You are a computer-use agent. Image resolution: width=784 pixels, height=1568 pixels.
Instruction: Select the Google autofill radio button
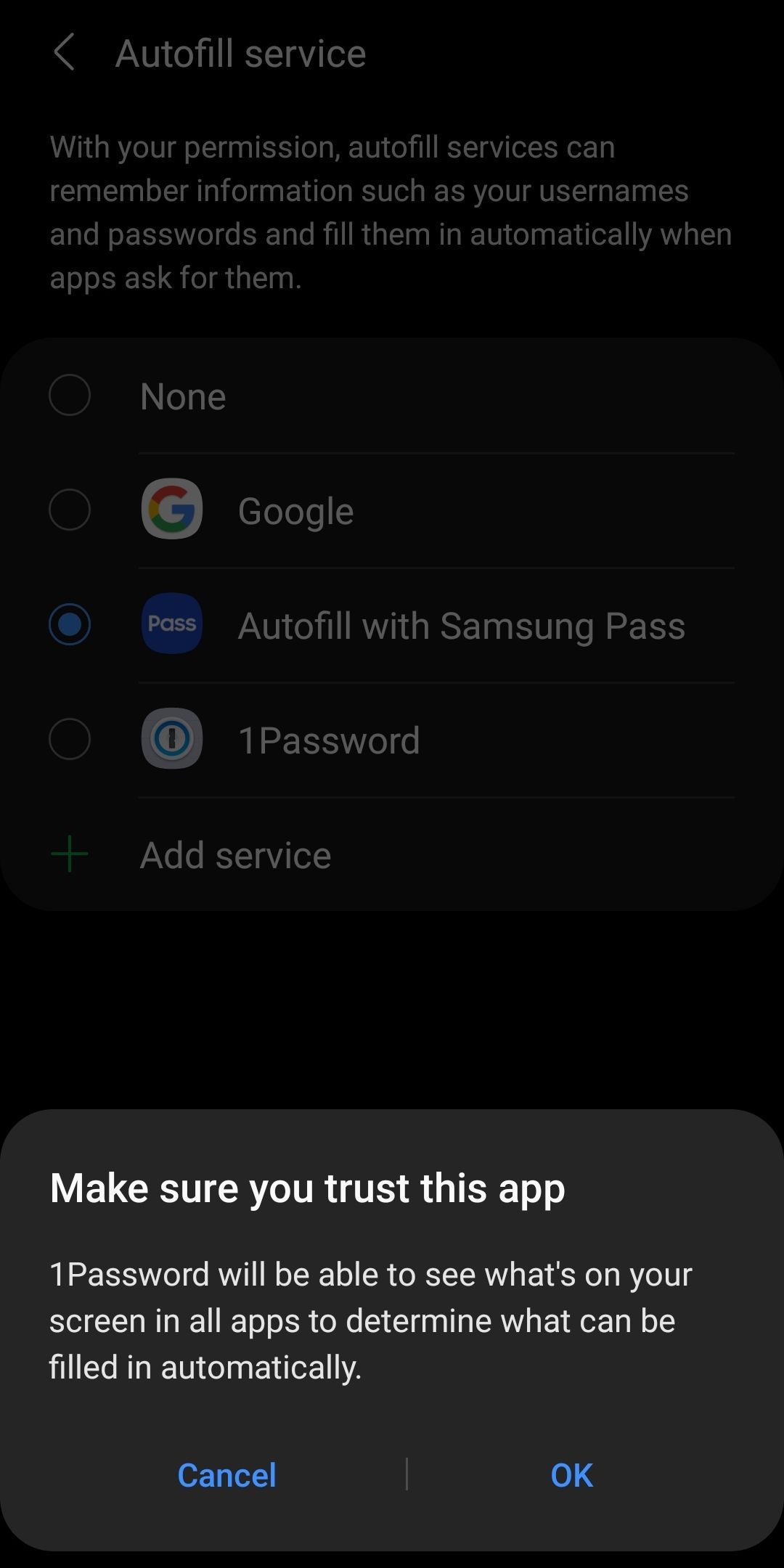(70, 510)
